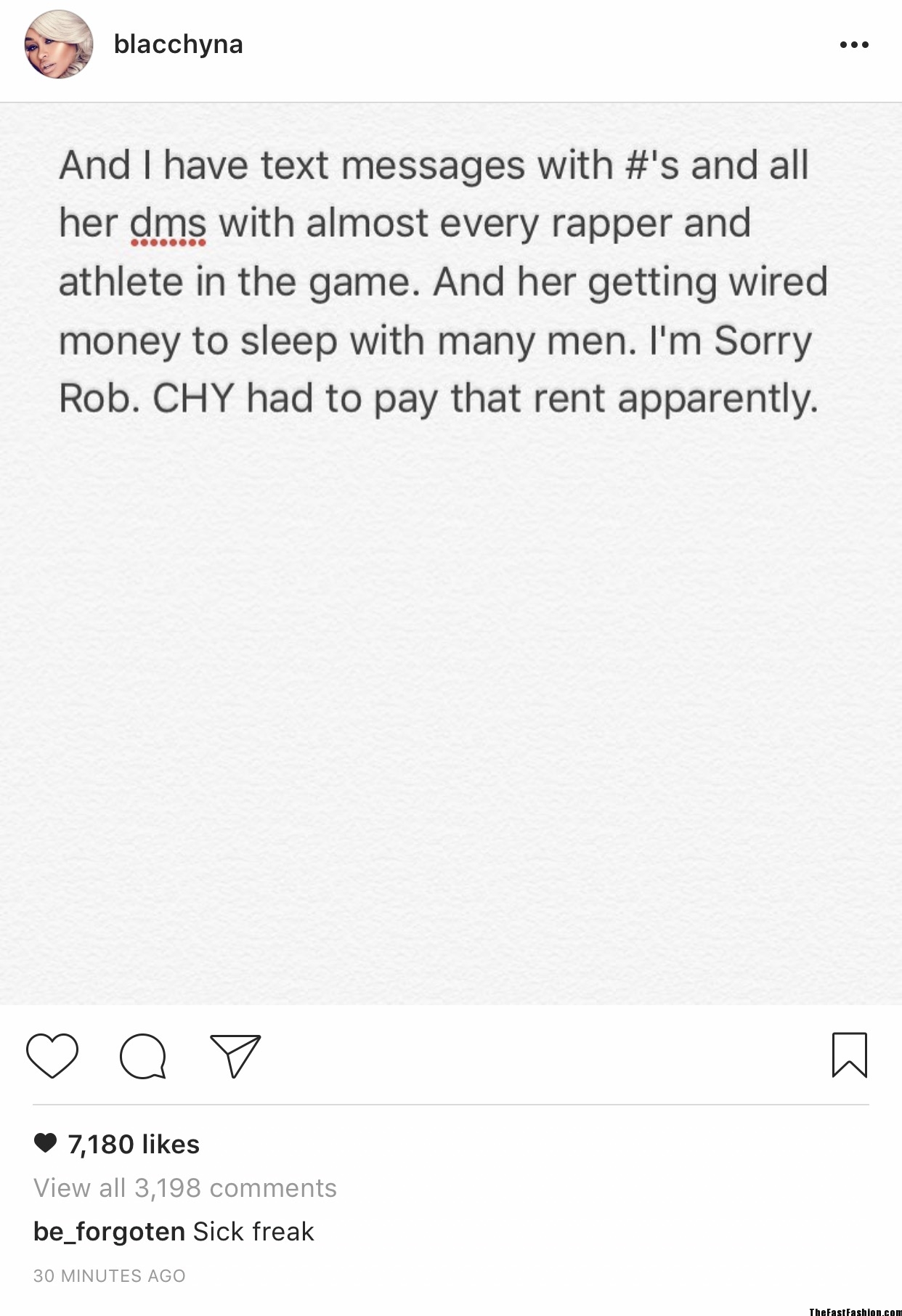Image resolution: width=902 pixels, height=1316 pixels.
Task: Bookmark this post
Action: [x=849, y=1055]
